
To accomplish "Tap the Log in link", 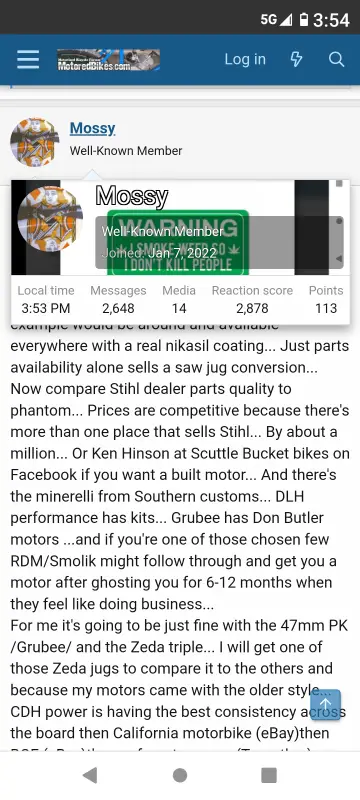I will (x=245, y=59).
